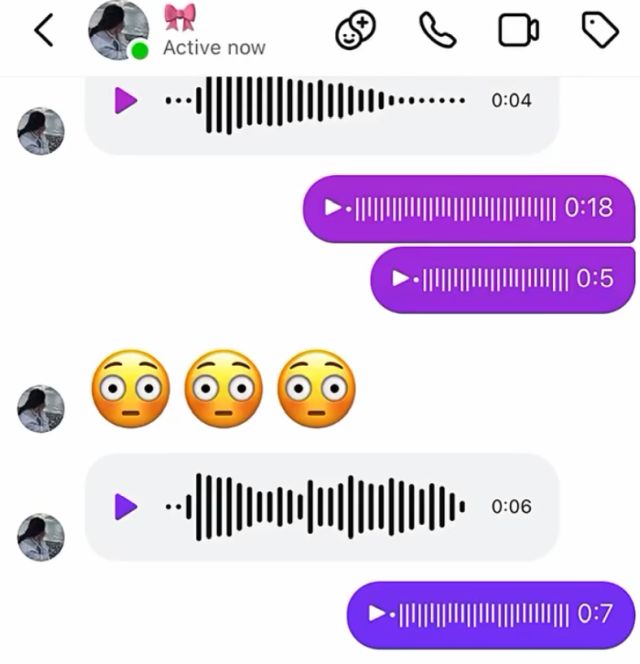Open the avatar sticker creation icon

click(x=355, y=31)
